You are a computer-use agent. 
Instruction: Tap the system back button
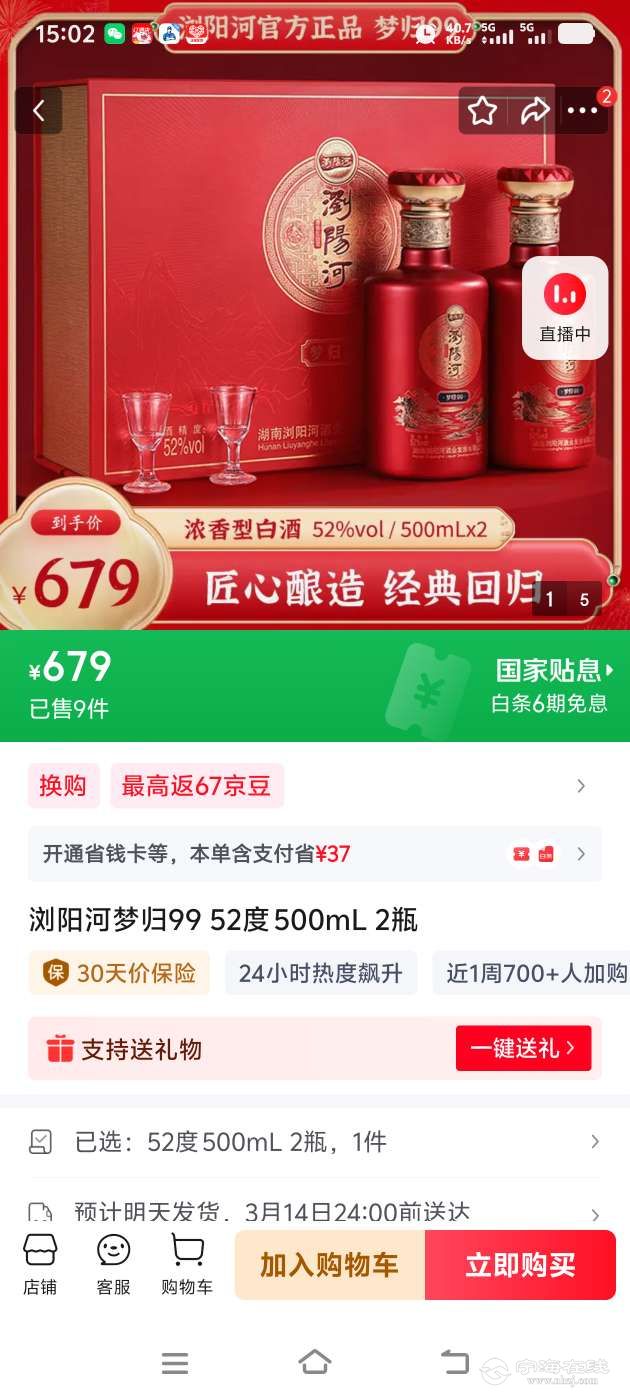coord(454,1361)
